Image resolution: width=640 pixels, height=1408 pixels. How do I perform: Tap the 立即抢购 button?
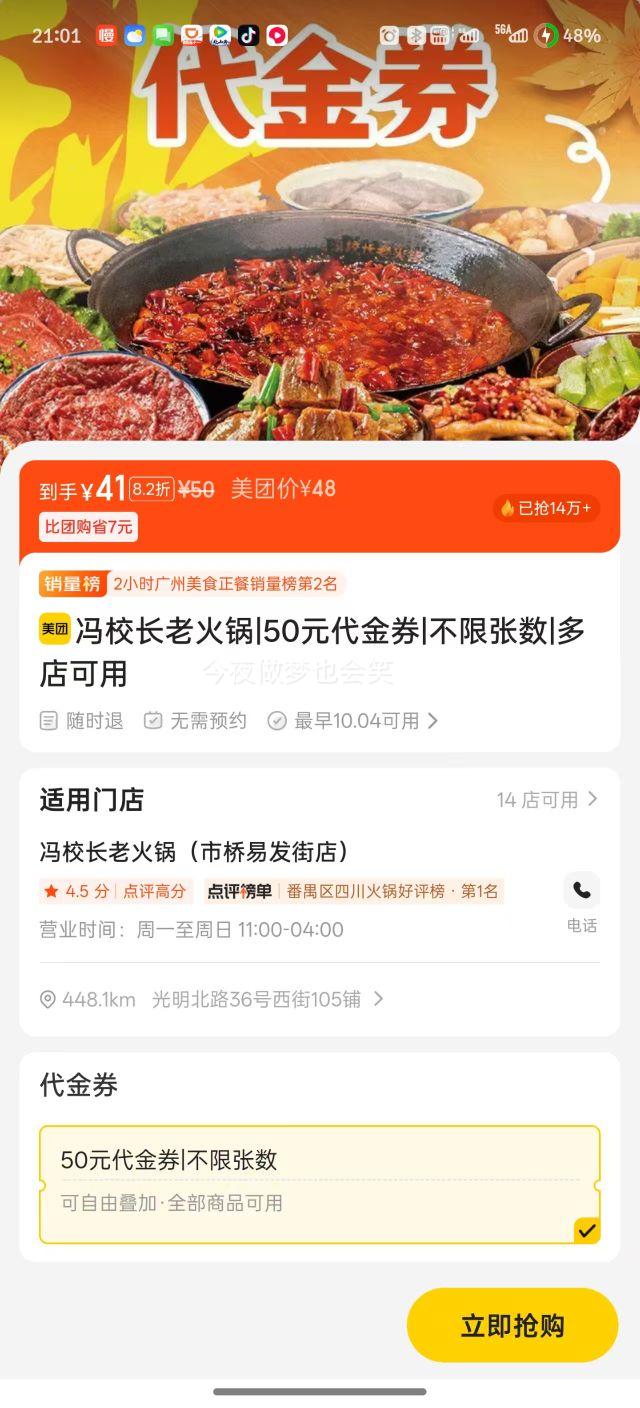(512, 1325)
